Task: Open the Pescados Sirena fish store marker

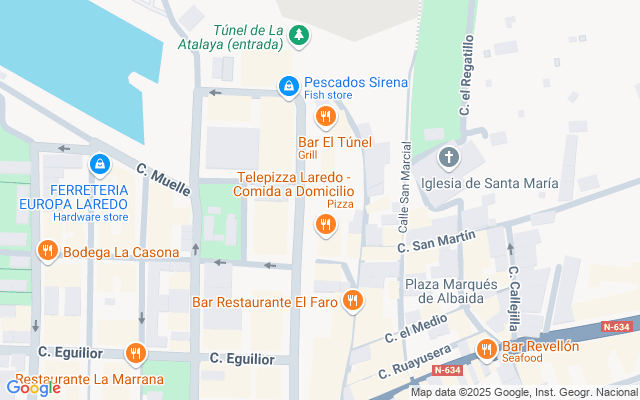Action: pos(288,87)
